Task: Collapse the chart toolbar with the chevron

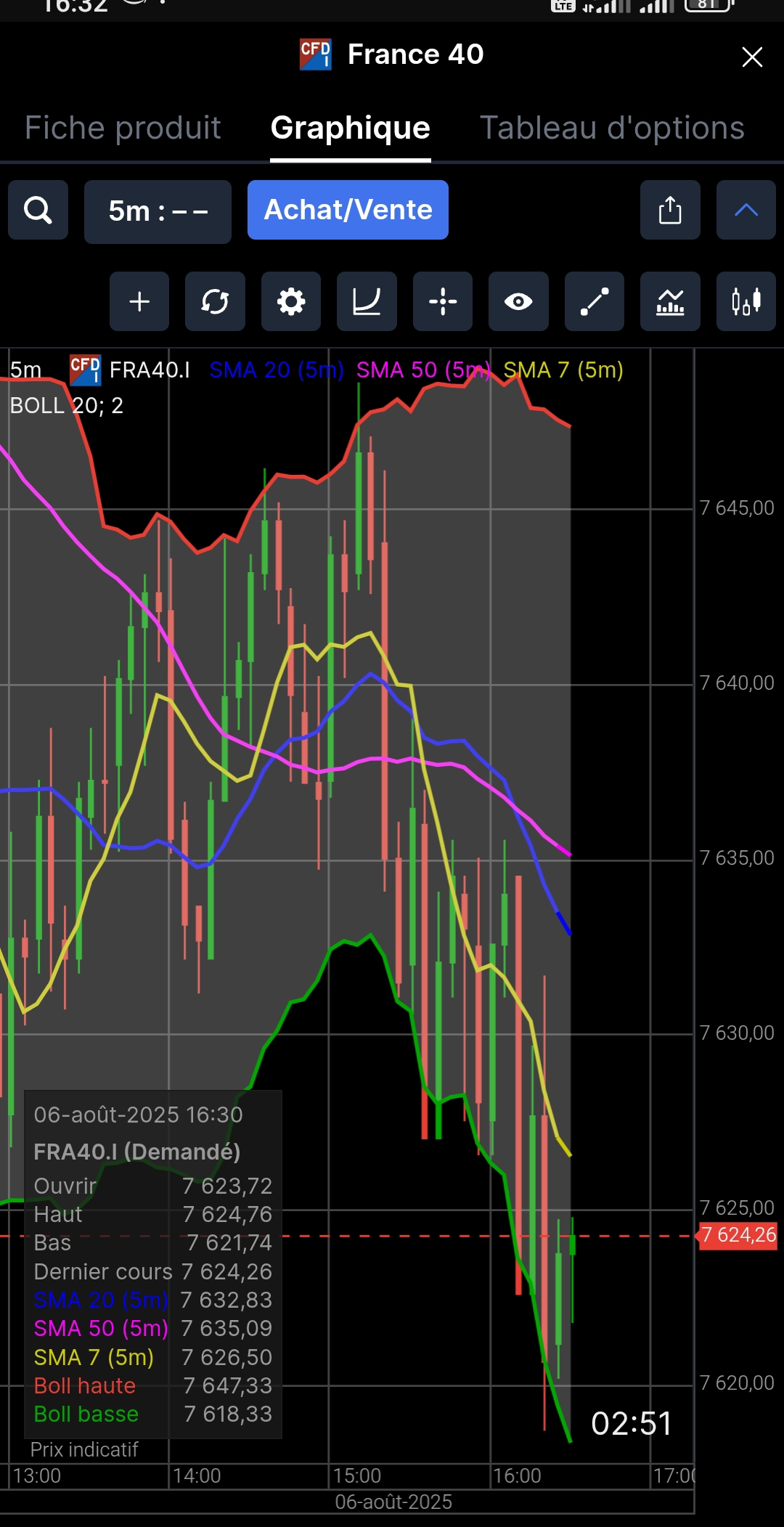Action: pyautogui.click(x=746, y=211)
